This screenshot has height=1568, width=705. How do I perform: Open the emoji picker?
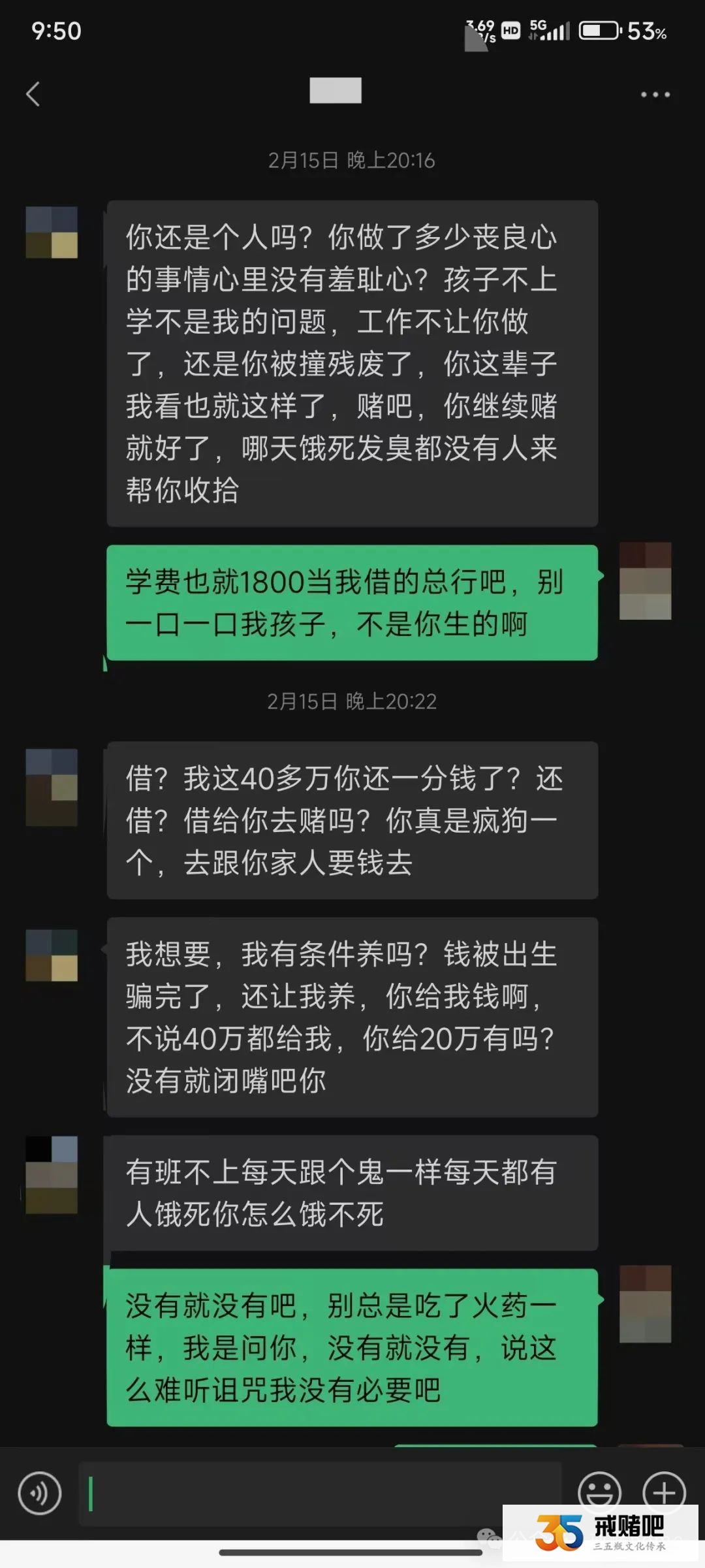pos(599,1492)
